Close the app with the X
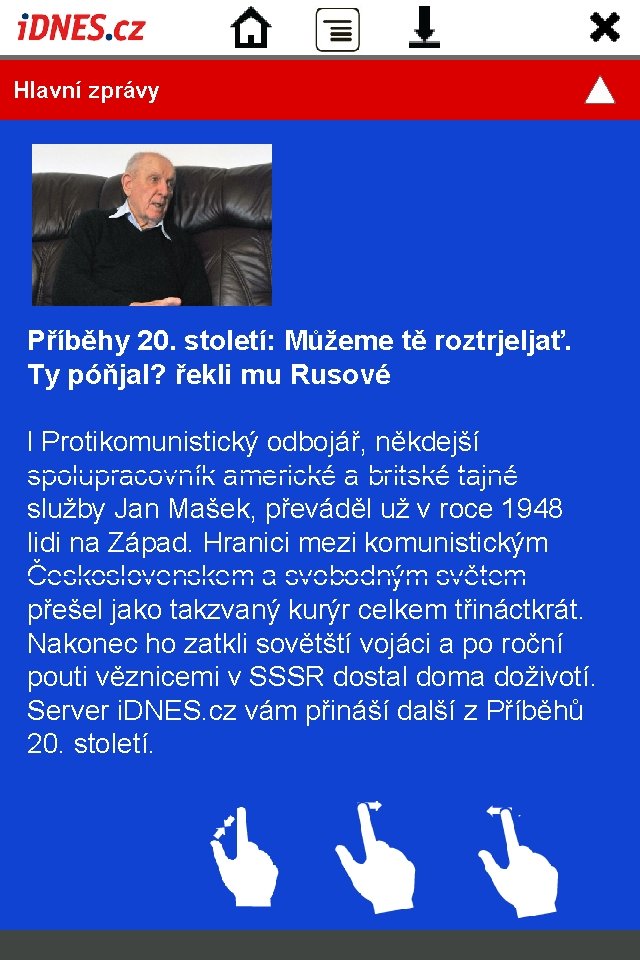 (604, 28)
